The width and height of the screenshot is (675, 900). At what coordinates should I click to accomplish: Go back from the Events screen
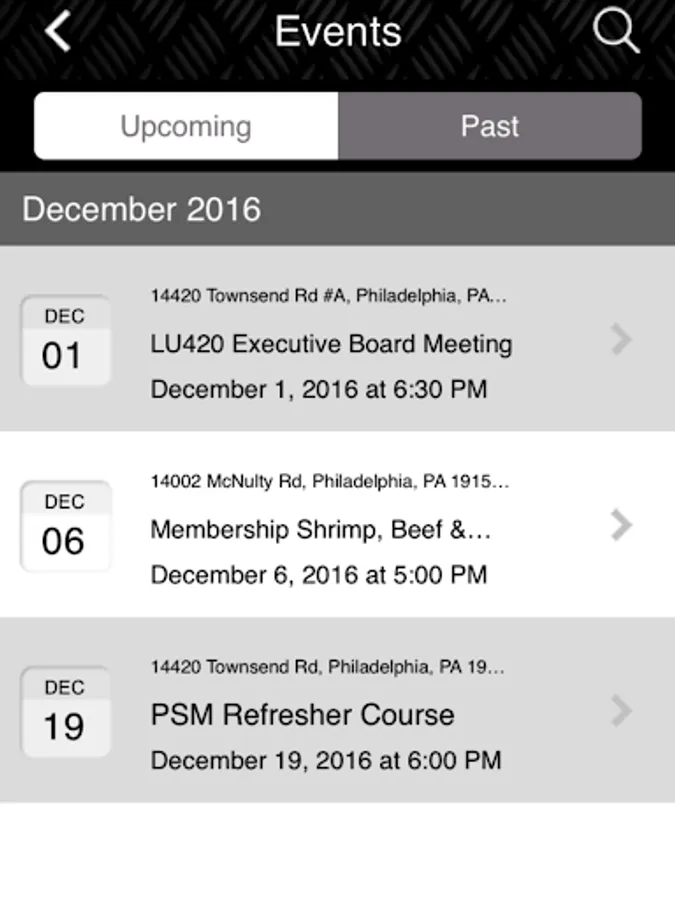point(58,32)
